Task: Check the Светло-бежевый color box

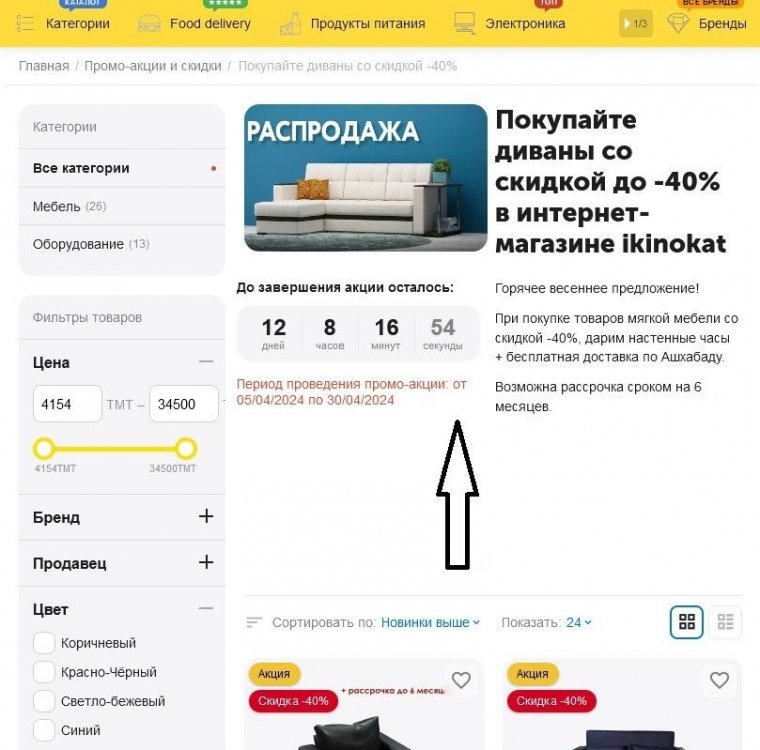Action: coord(44,701)
